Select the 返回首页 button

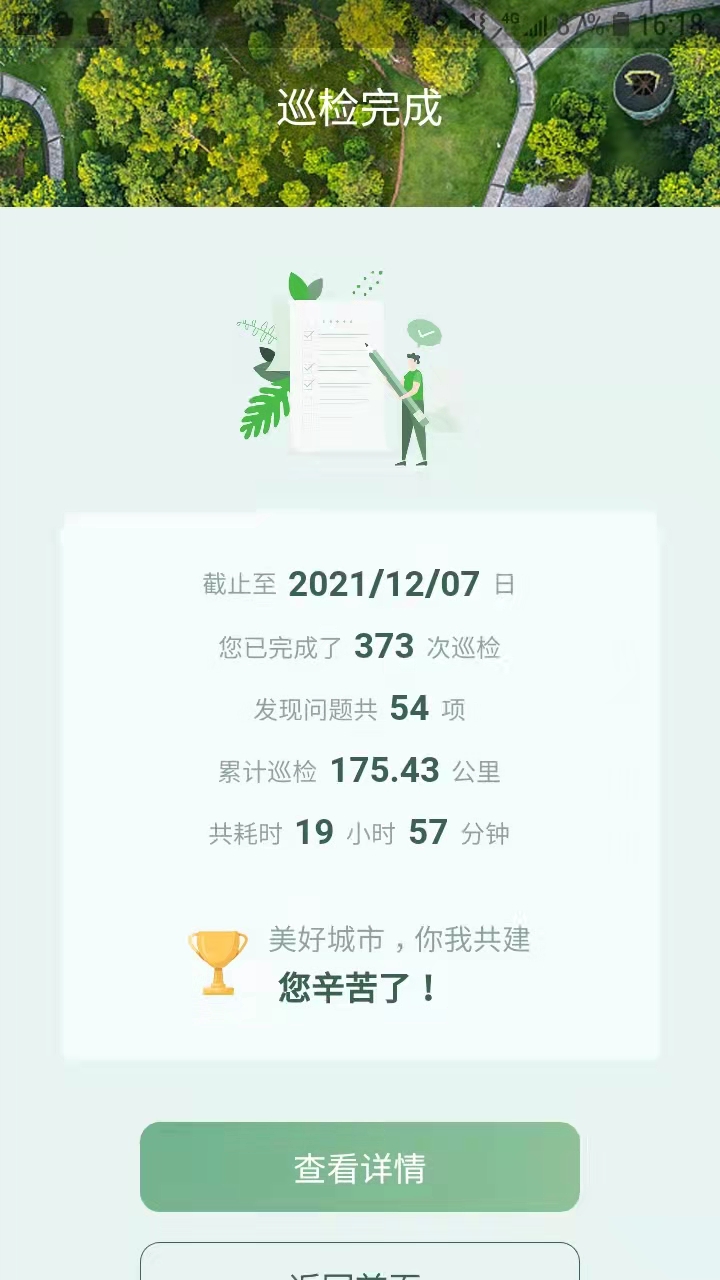pos(360,1265)
